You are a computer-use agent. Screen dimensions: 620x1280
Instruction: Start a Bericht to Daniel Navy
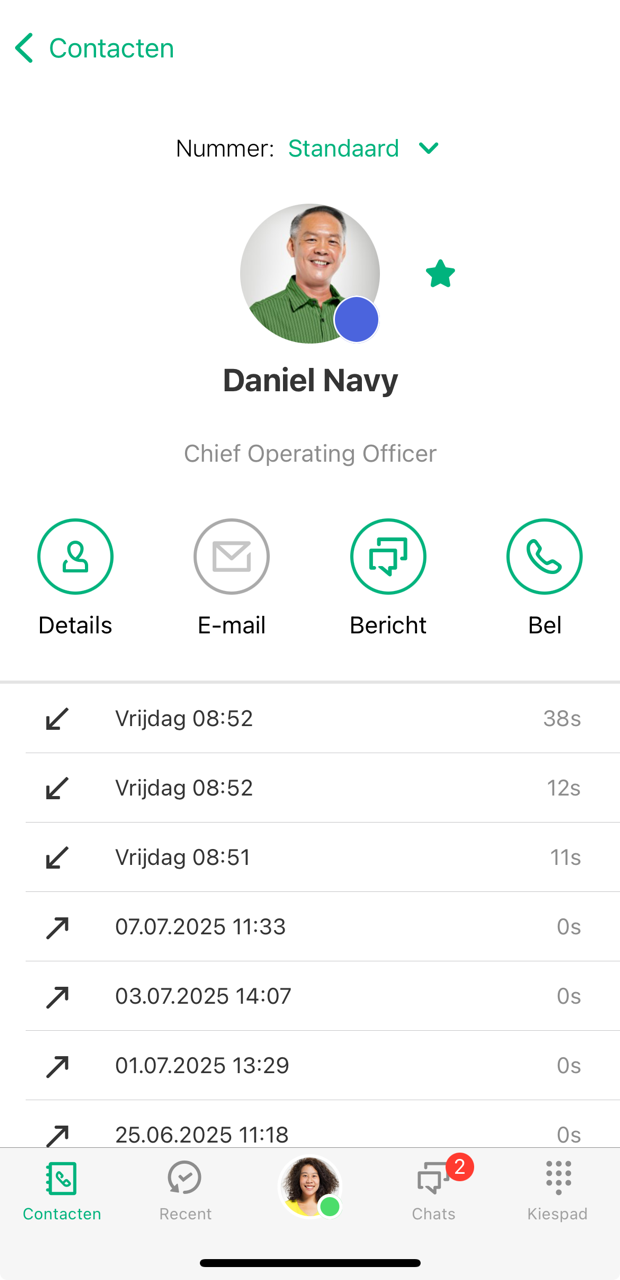point(388,557)
